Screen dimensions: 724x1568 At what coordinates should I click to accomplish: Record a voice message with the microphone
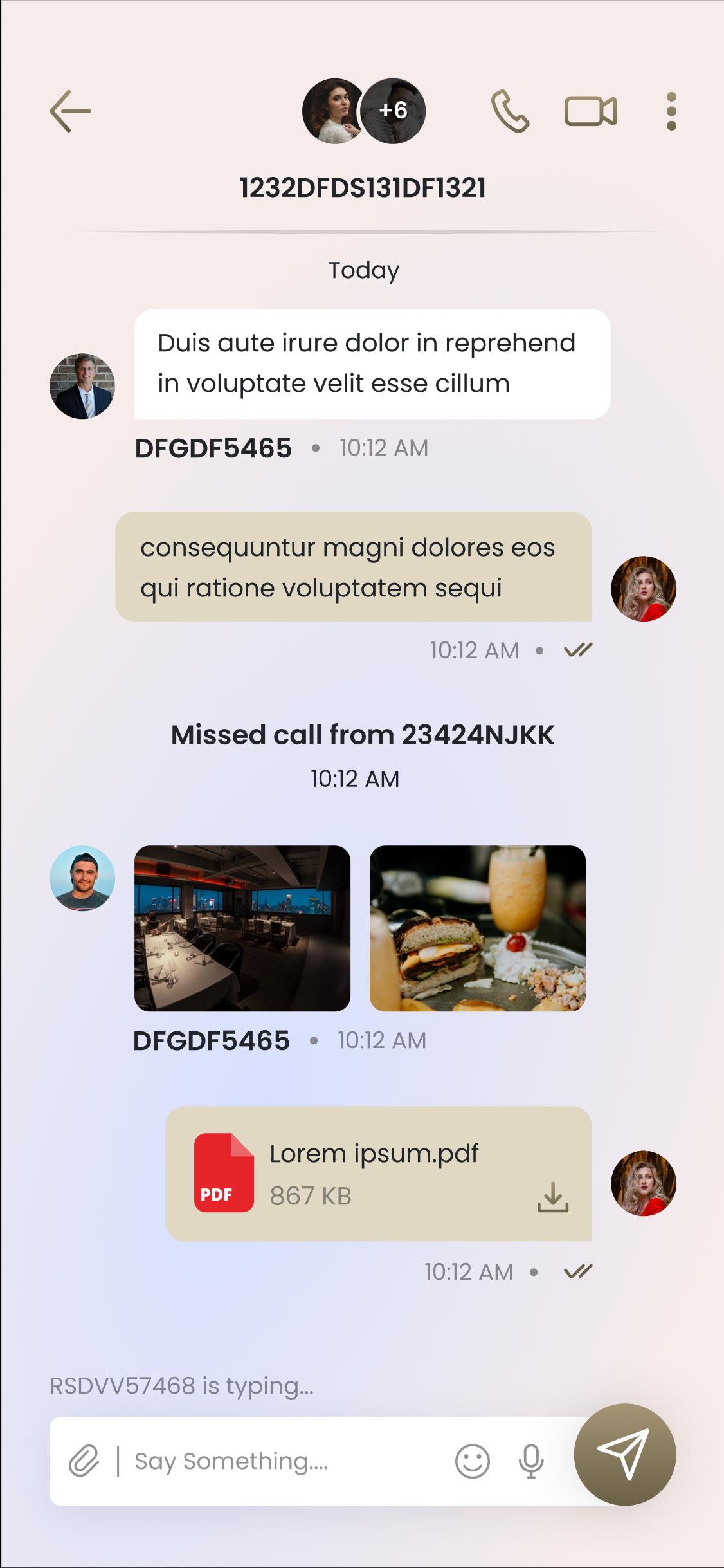point(531,1461)
